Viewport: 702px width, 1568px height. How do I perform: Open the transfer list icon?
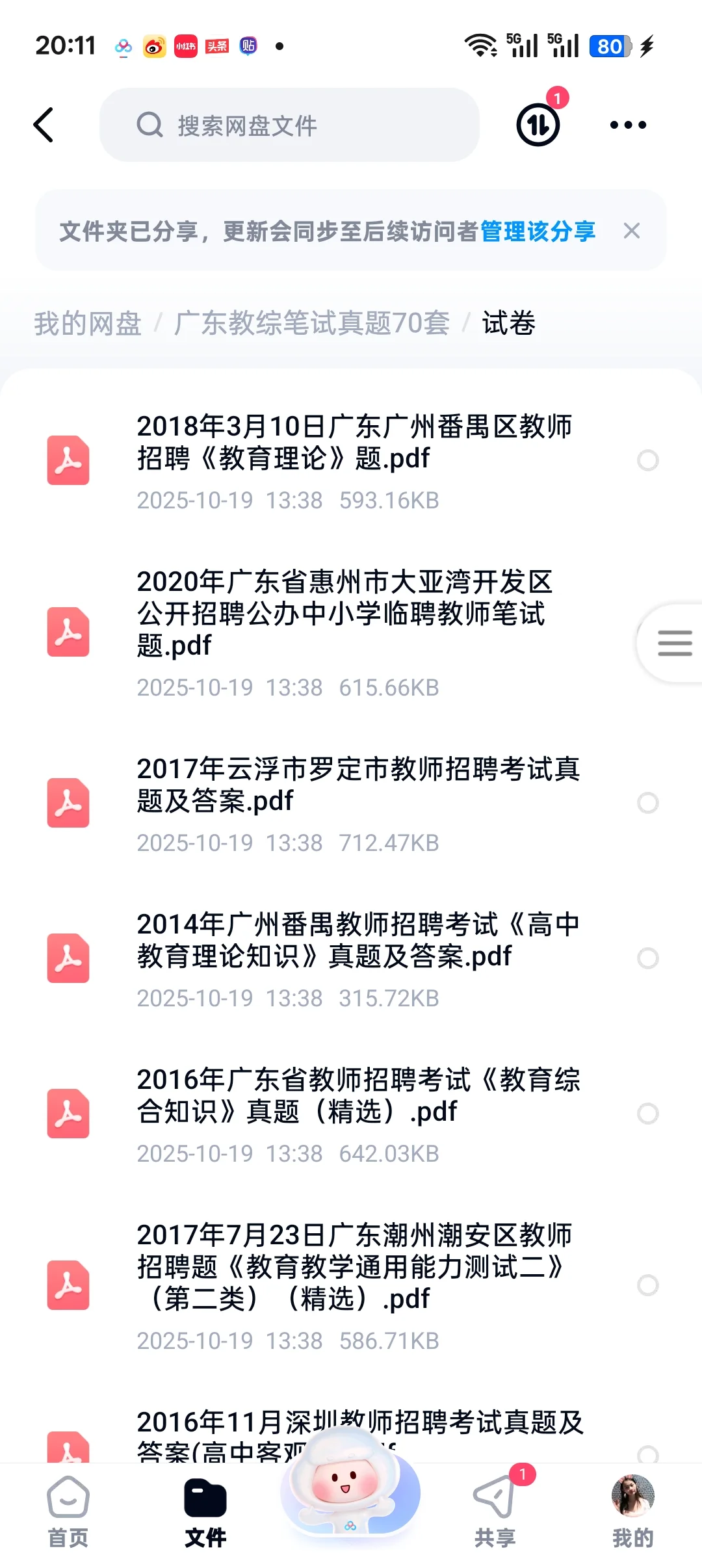538,124
